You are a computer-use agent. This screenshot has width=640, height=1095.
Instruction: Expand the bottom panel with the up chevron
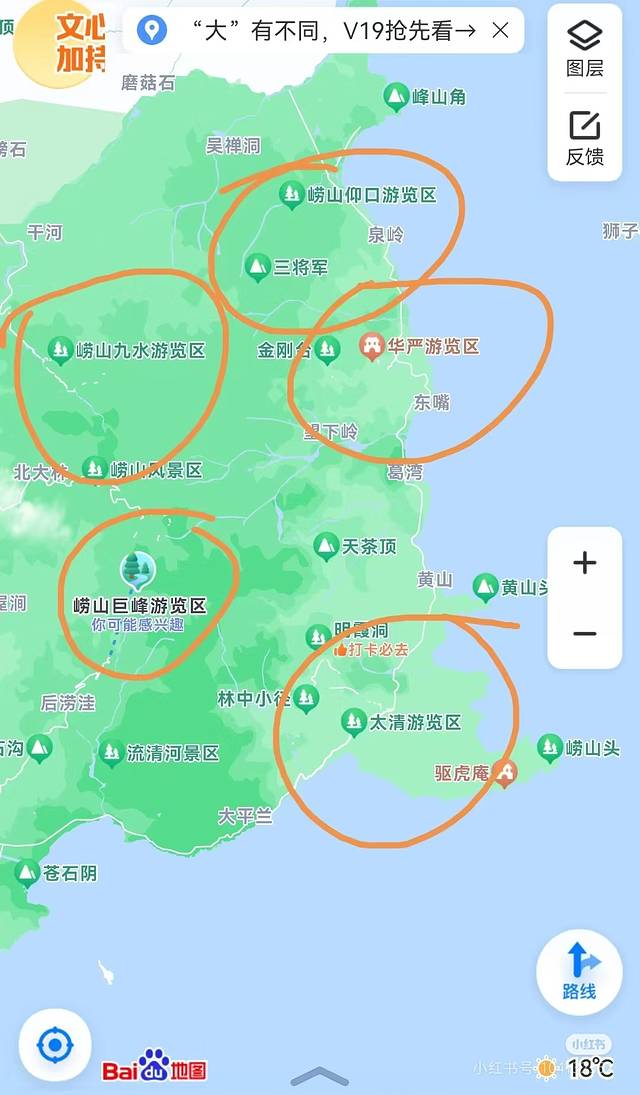pos(319,1076)
